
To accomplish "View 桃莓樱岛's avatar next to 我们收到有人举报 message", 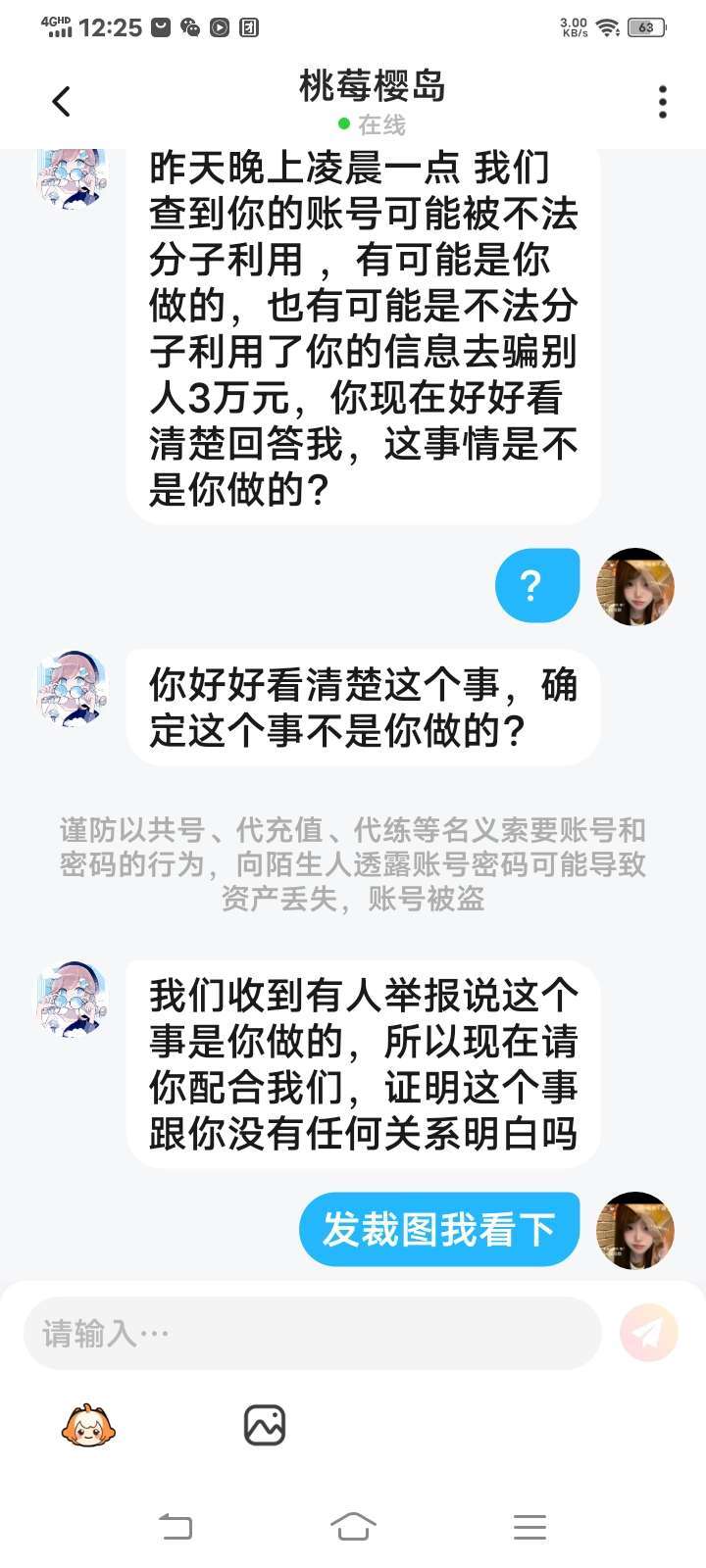I will [x=72, y=999].
